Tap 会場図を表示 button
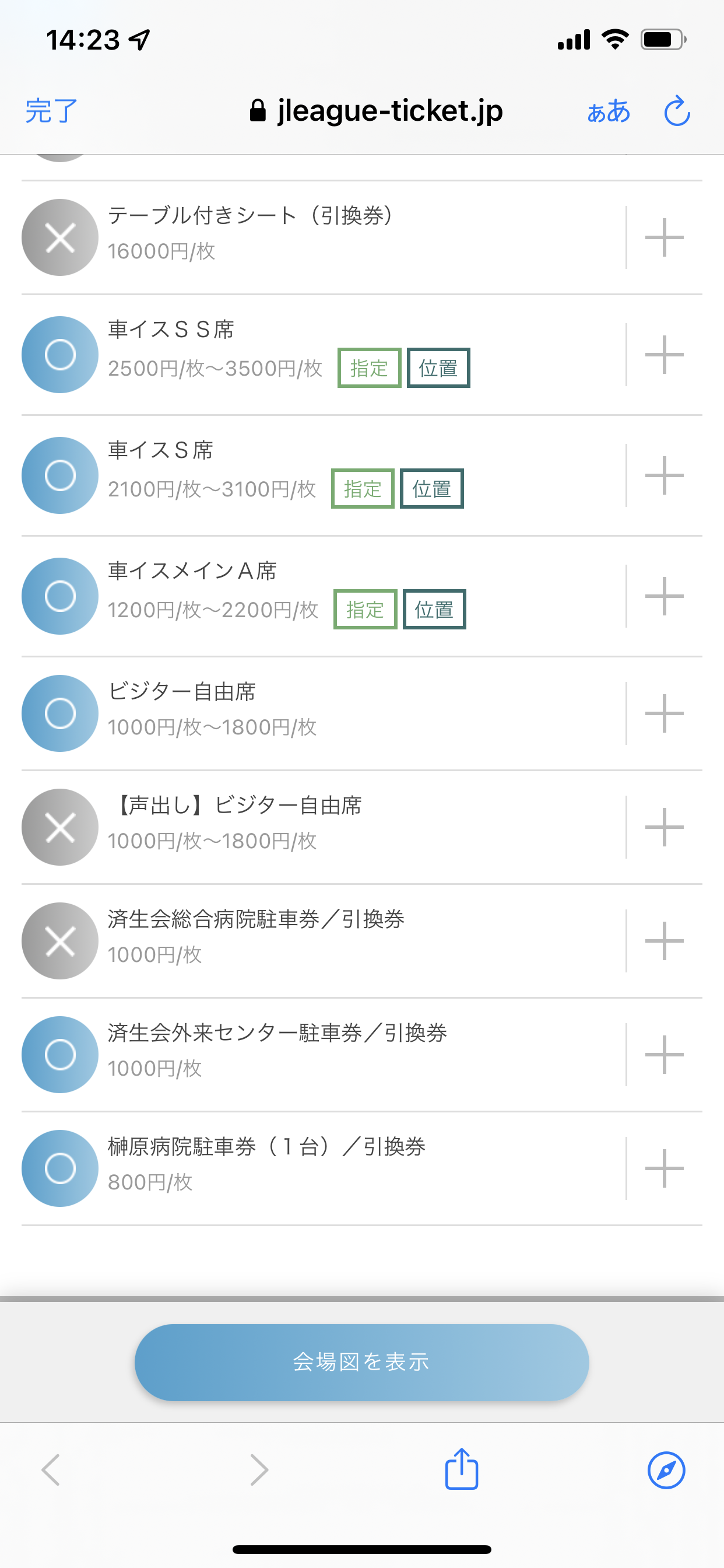 362,1362
